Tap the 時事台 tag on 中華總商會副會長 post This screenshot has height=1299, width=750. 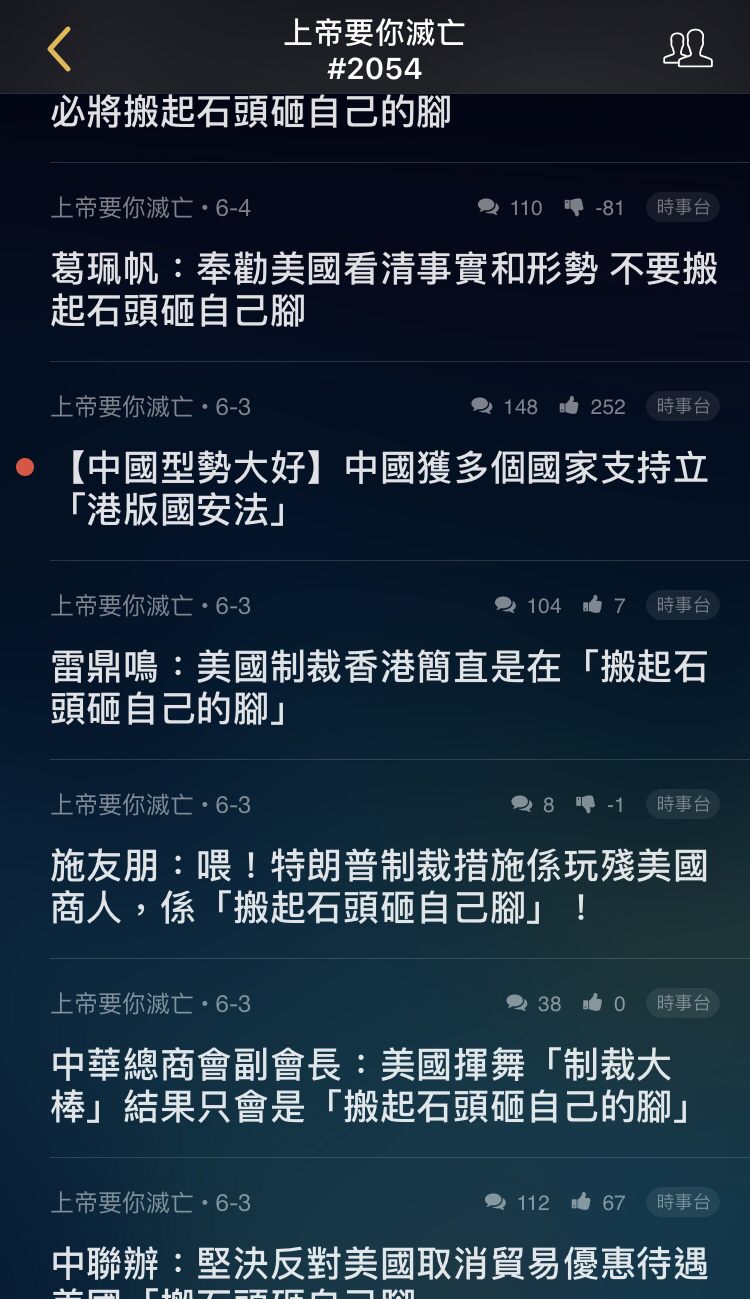(683, 1003)
